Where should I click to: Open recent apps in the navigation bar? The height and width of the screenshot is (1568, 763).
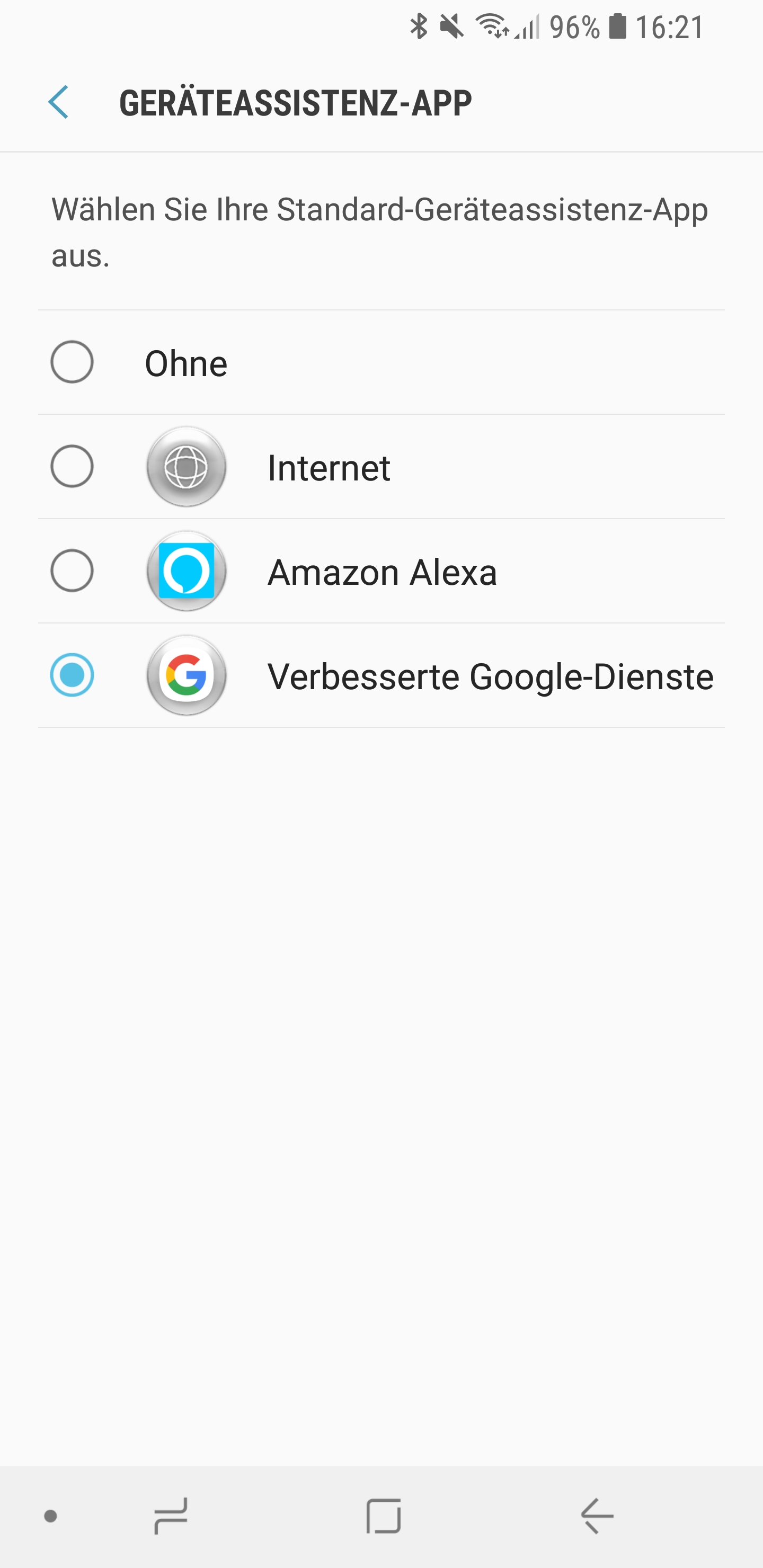pyautogui.click(x=171, y=1516)
